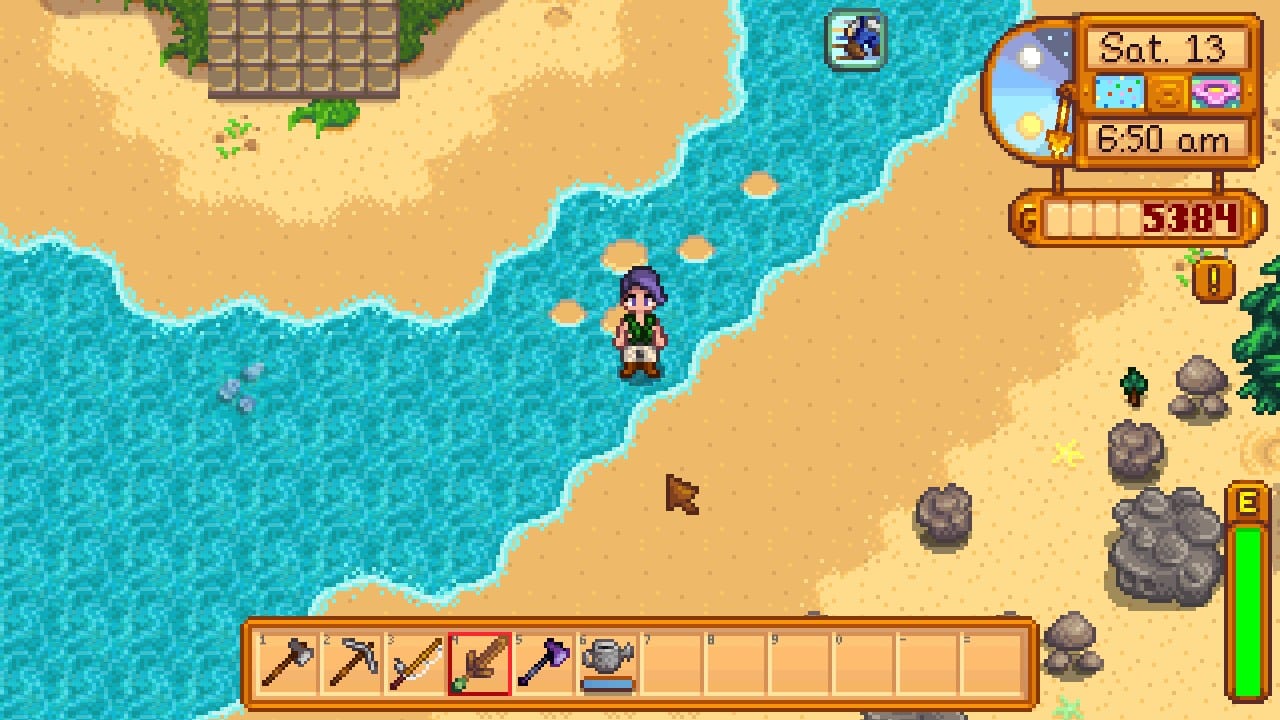Select the wooden sword in slot 4
Screen dimensions: 1280x720
point(480,663)
